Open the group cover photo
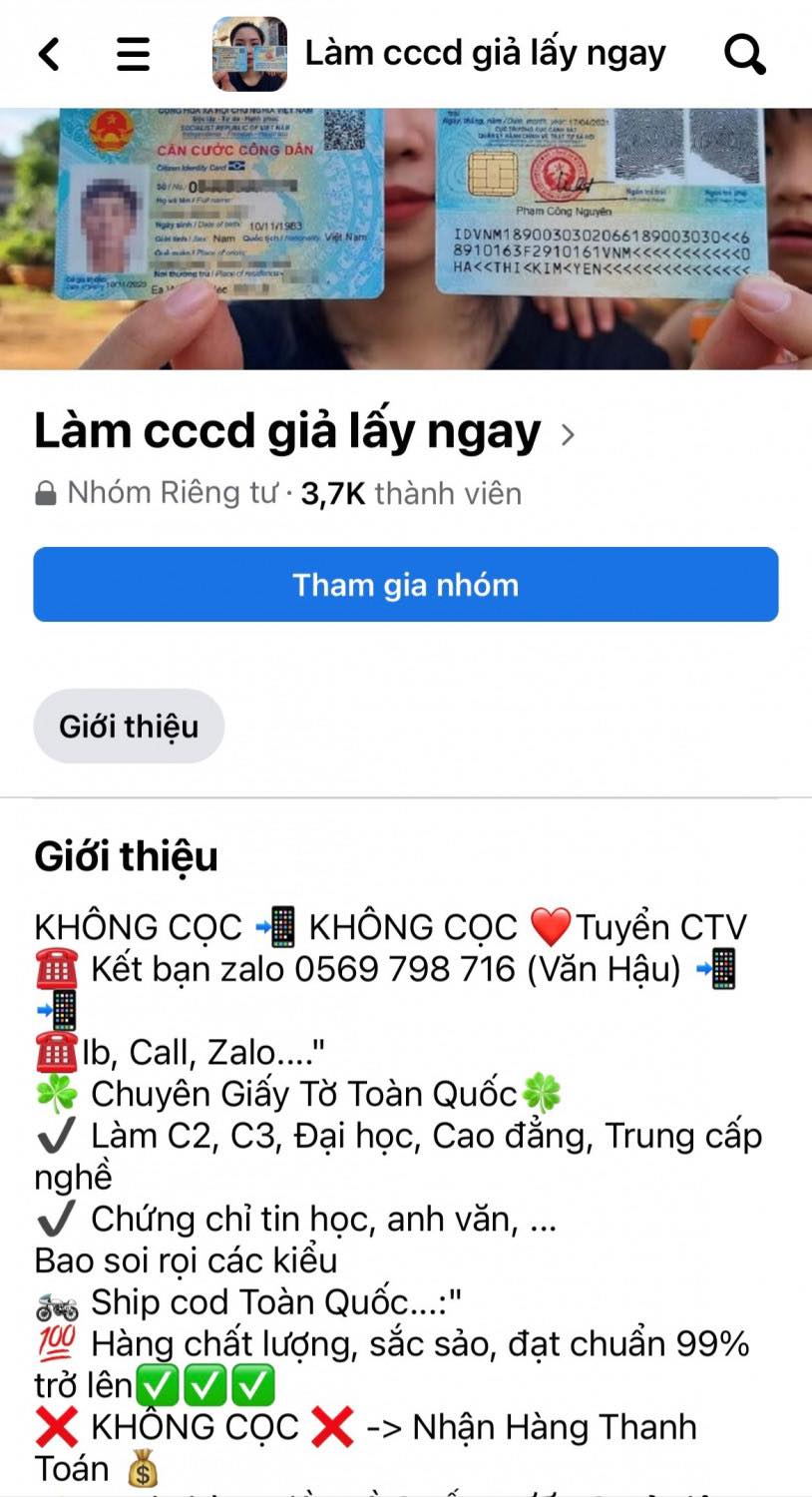The width and height of the screenshot is (812, 1497). tap(406, 240)
